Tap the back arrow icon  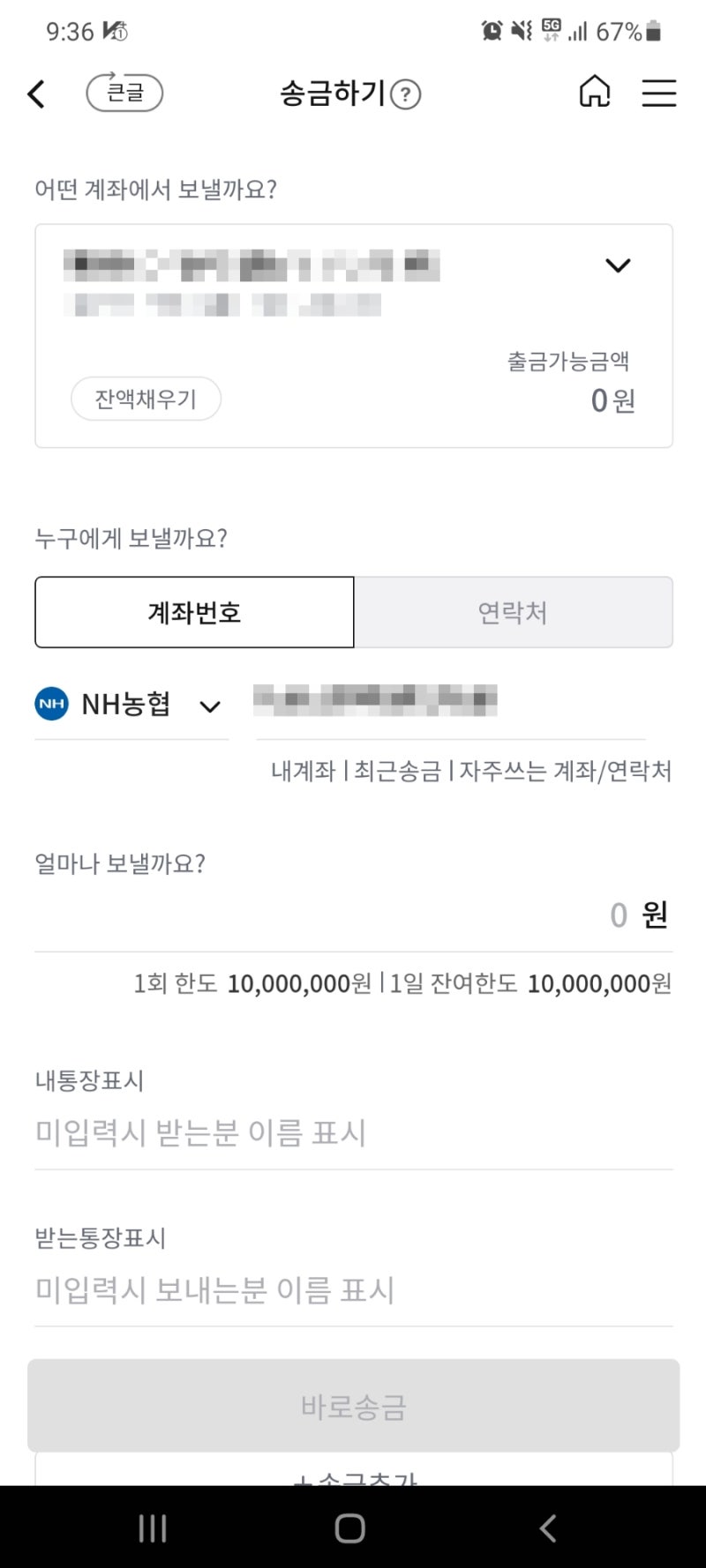click(37, 93)
